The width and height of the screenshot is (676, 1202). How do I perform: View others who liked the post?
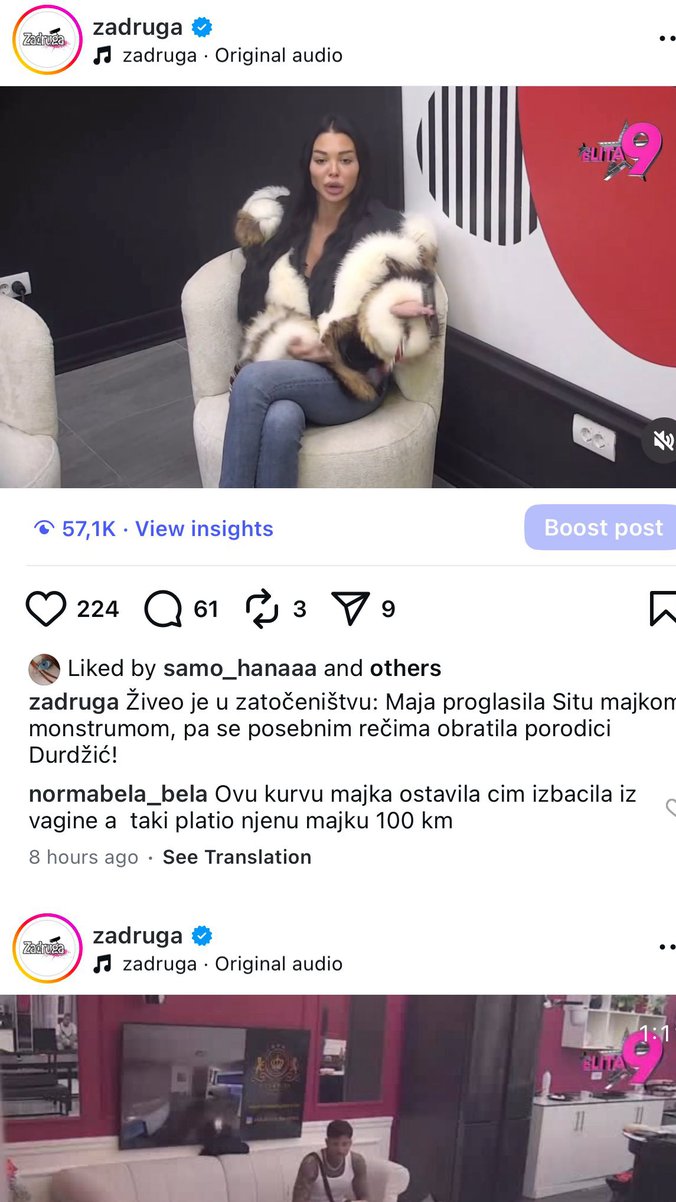[405, 668]
